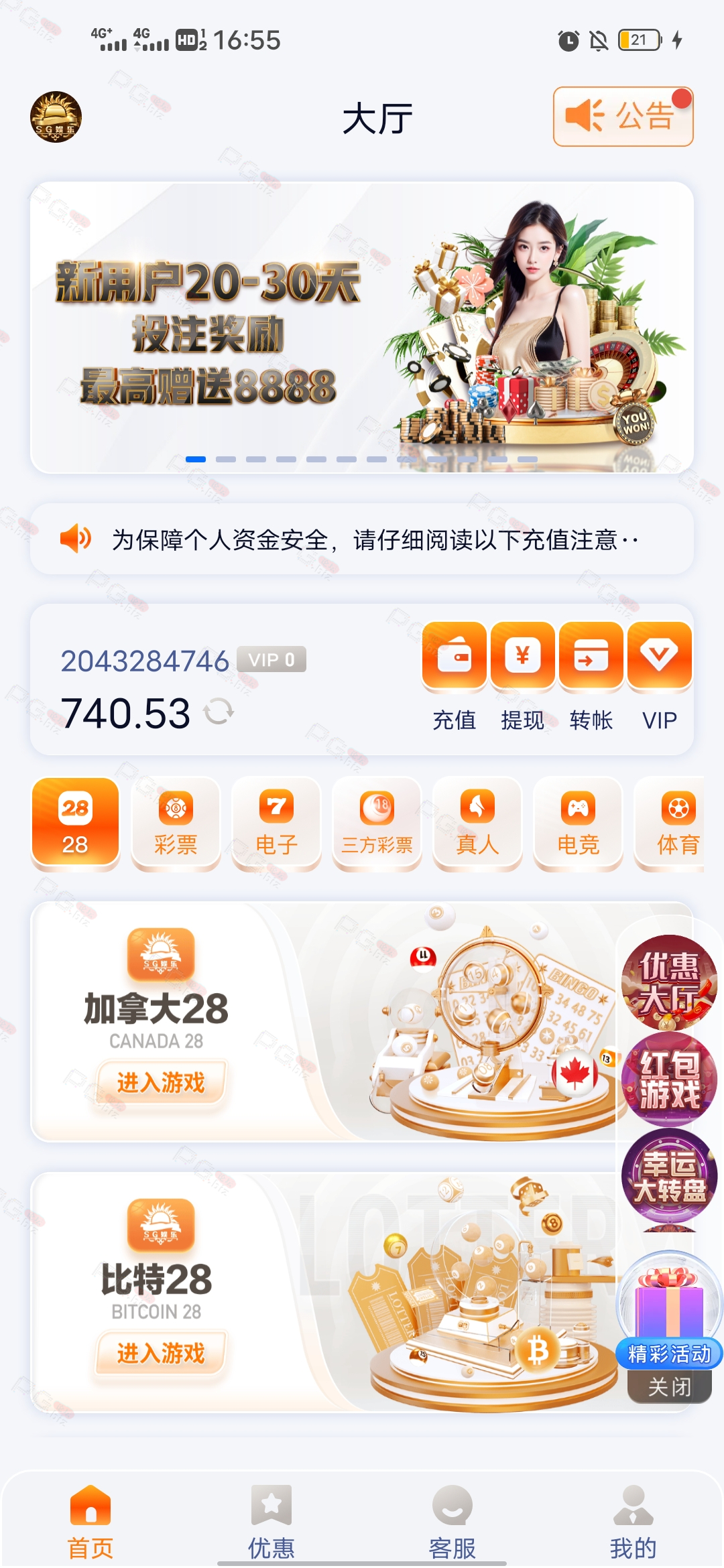Image resolution: width=724 pixels, height=1568 pixels.
Task: Select the 真人 live category
Action: click(477, 823)
